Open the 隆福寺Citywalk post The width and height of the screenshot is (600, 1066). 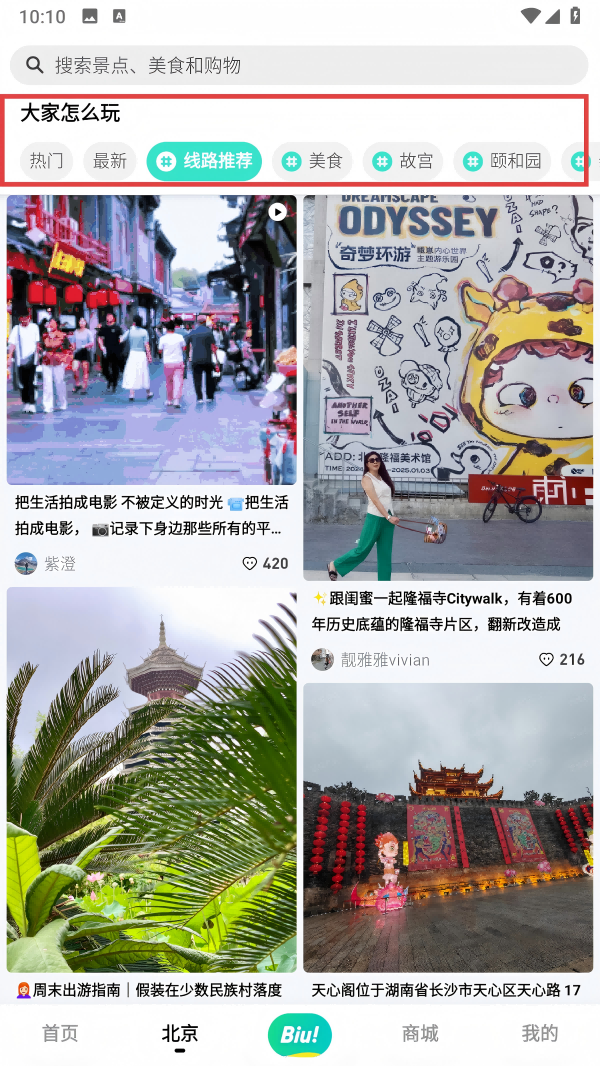448,390
